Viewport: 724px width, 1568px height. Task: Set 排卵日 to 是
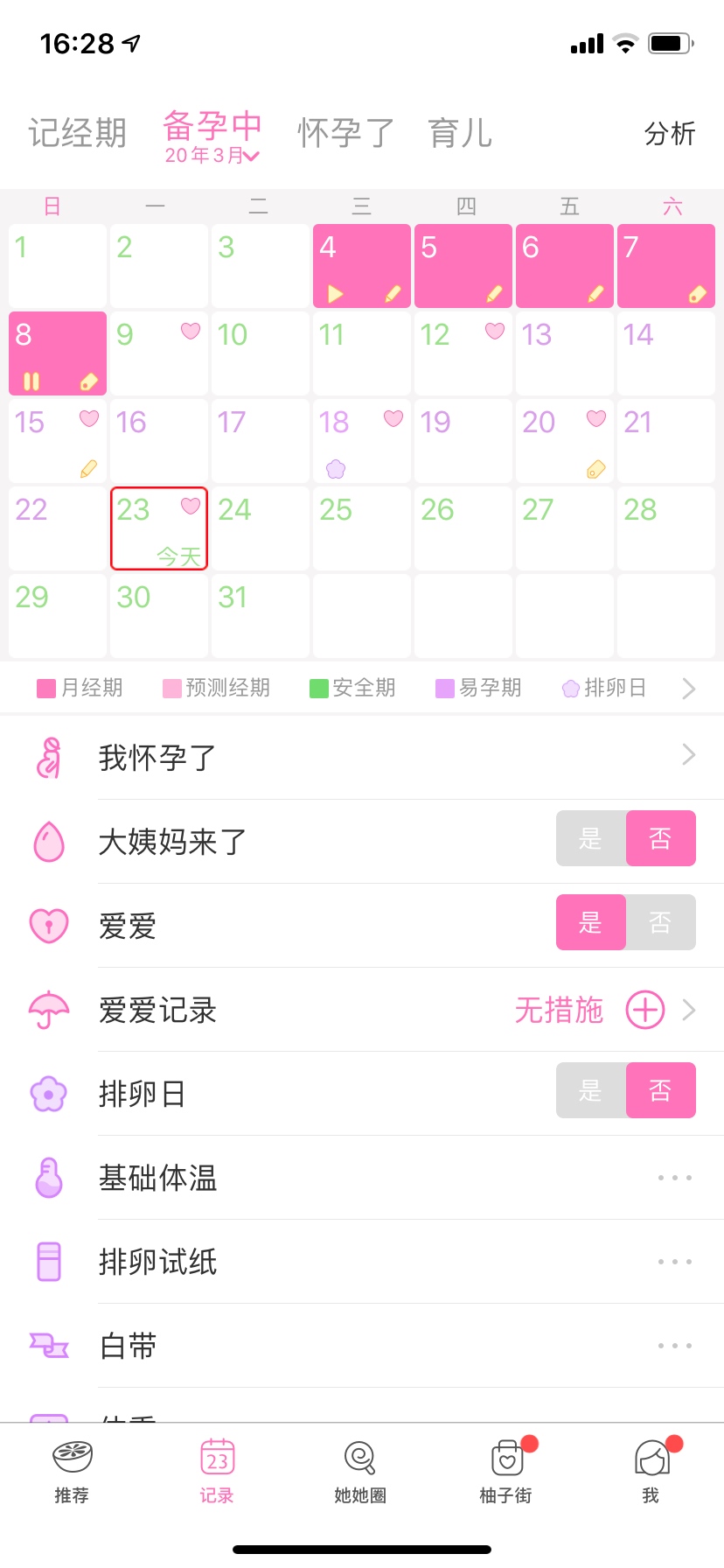[x=591, y=1090]
